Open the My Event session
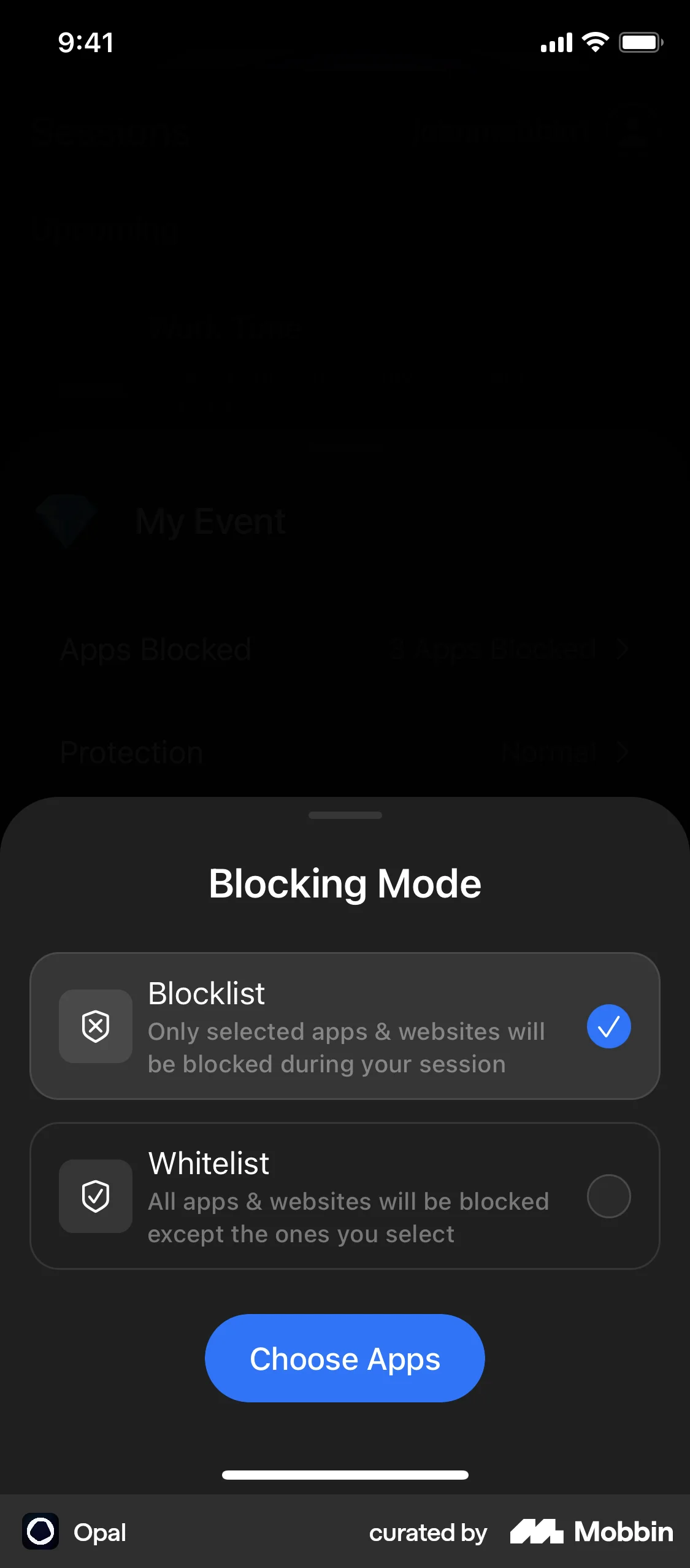690x1568 pixels. 210,521
